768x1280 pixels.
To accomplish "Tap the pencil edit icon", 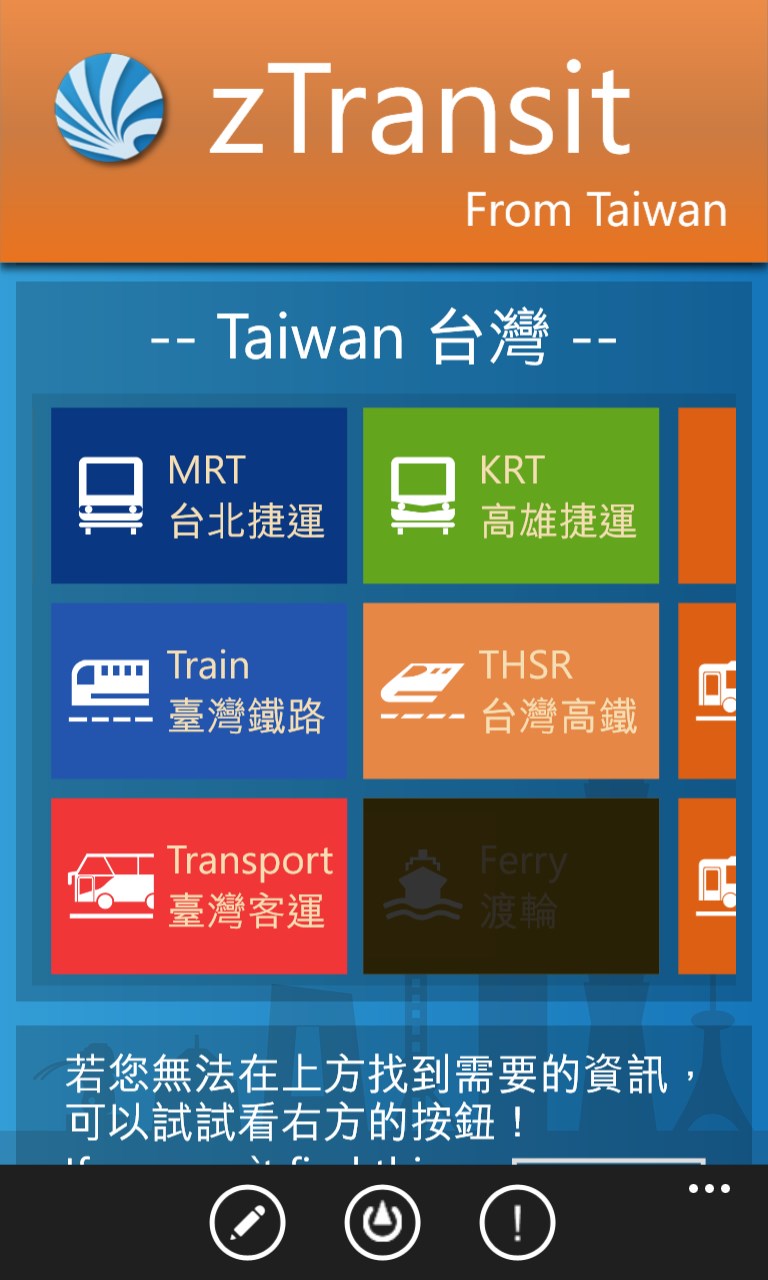I will [x=247, y=1222].
